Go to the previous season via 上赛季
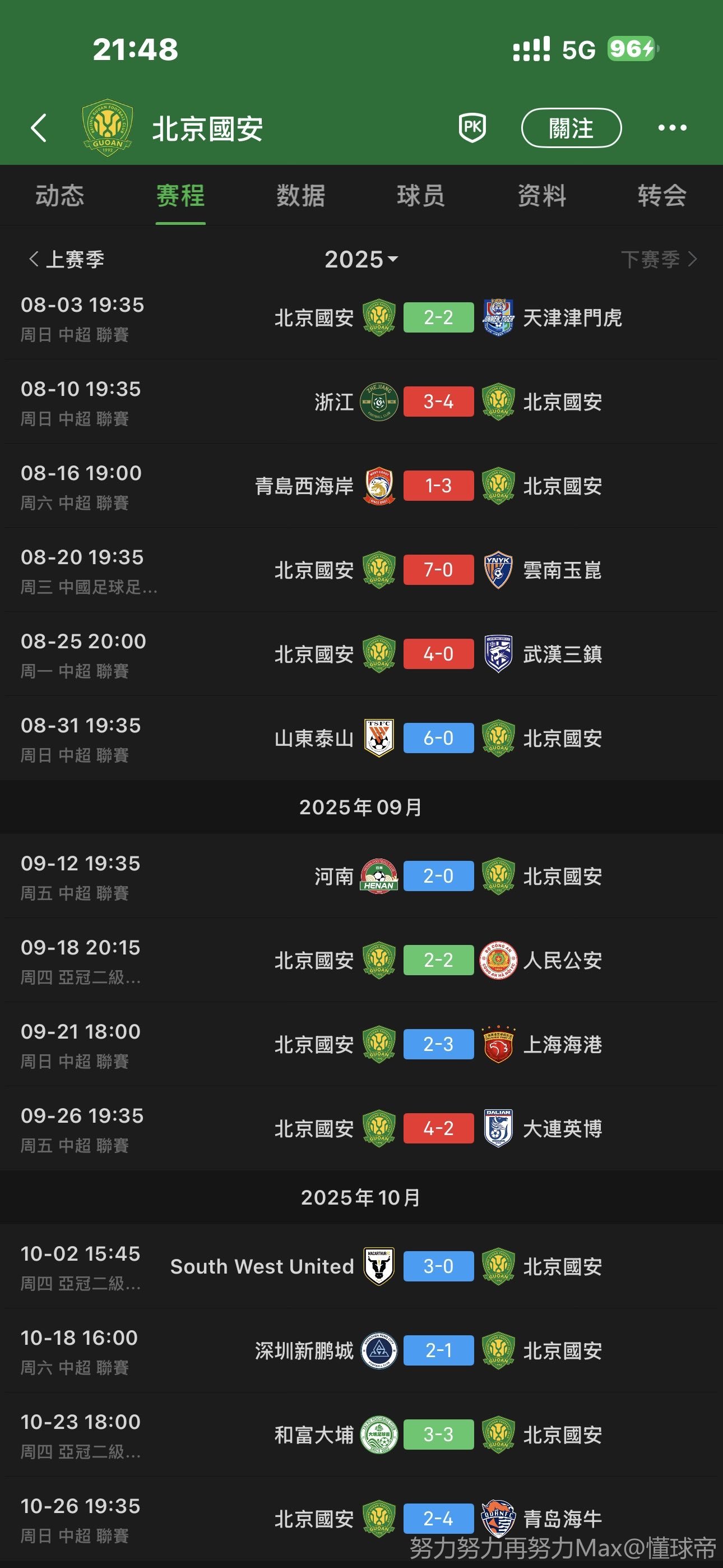Screen dimensions: 723x1568 [x=67, y=259]
